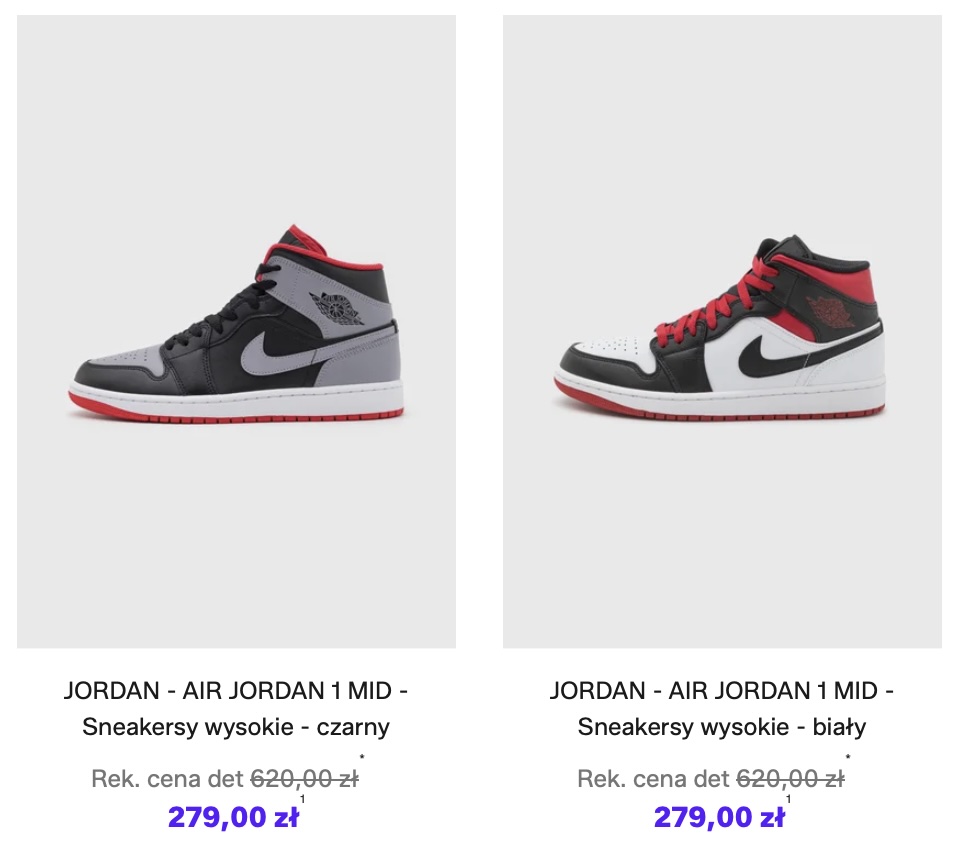Open the white Air Jordan 1 Mid product card
The image size is (962, 850).
click(722, 331)
